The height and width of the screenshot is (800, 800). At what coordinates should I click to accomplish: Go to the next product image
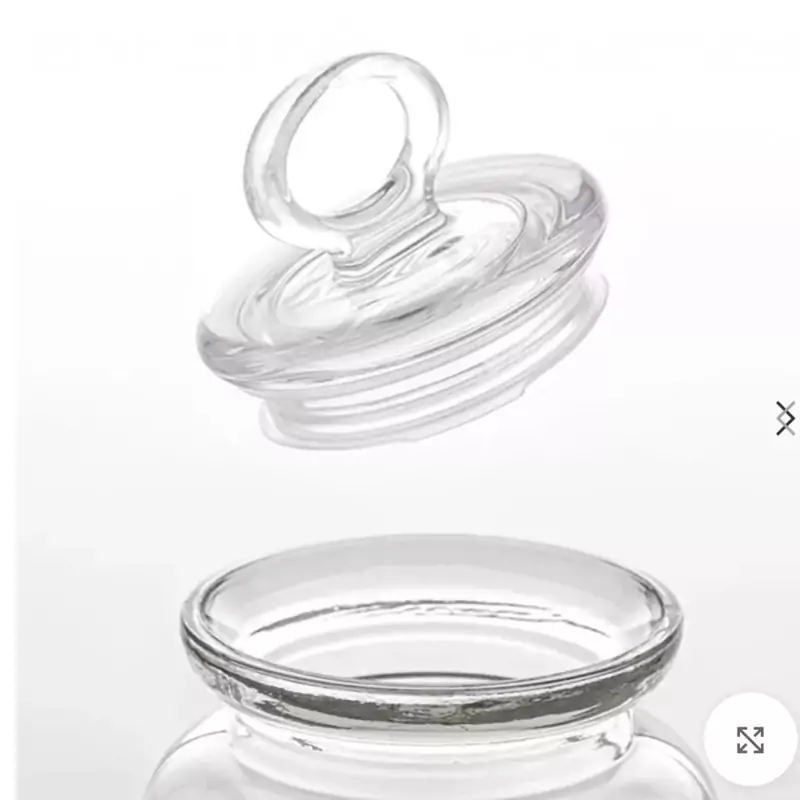pos(786,418)
